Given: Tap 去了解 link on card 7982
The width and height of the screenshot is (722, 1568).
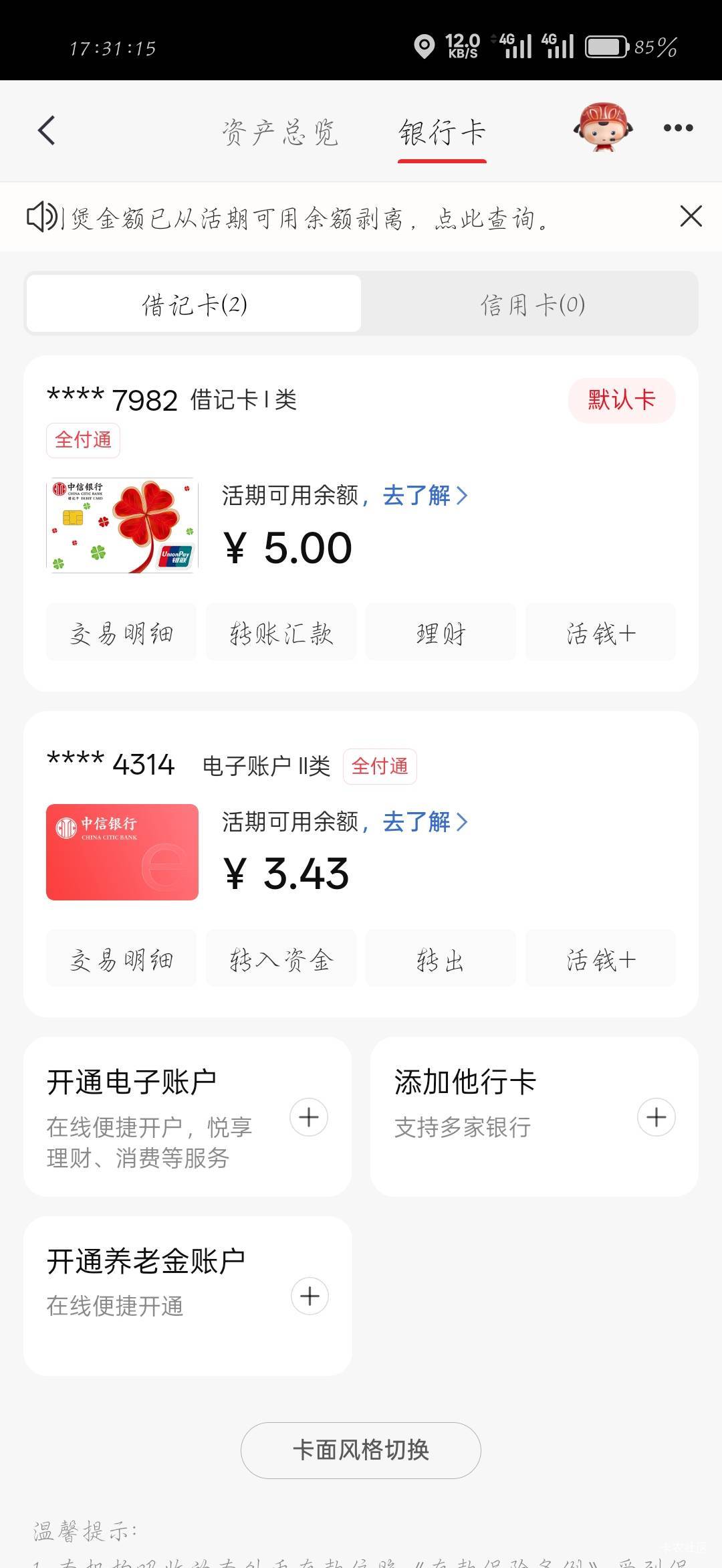Looking at the screenshot, I should click(425, 496).
